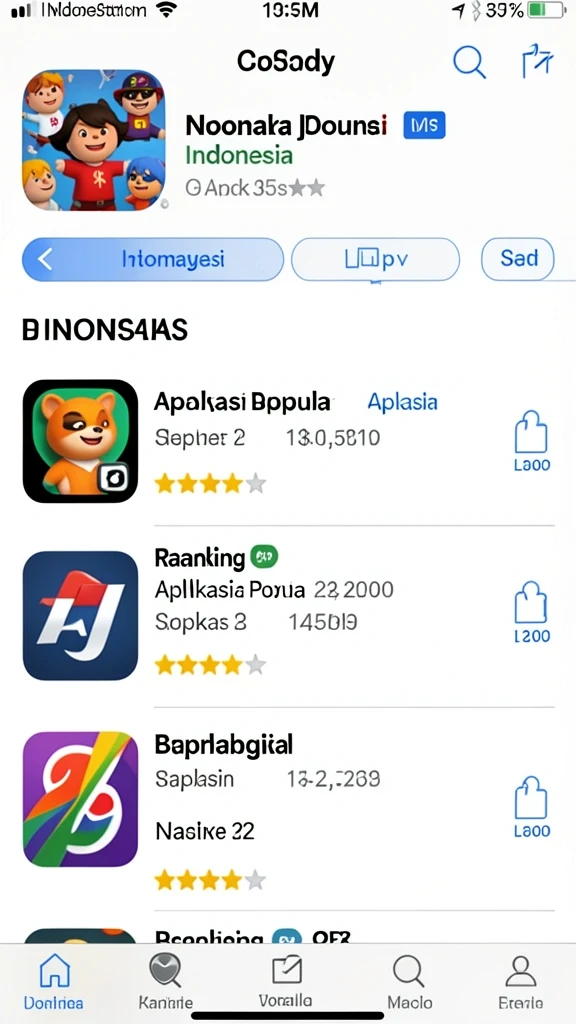This screenshot has height=1024, width=576.
Task: Open the Raanking app row
Action: 288,615
